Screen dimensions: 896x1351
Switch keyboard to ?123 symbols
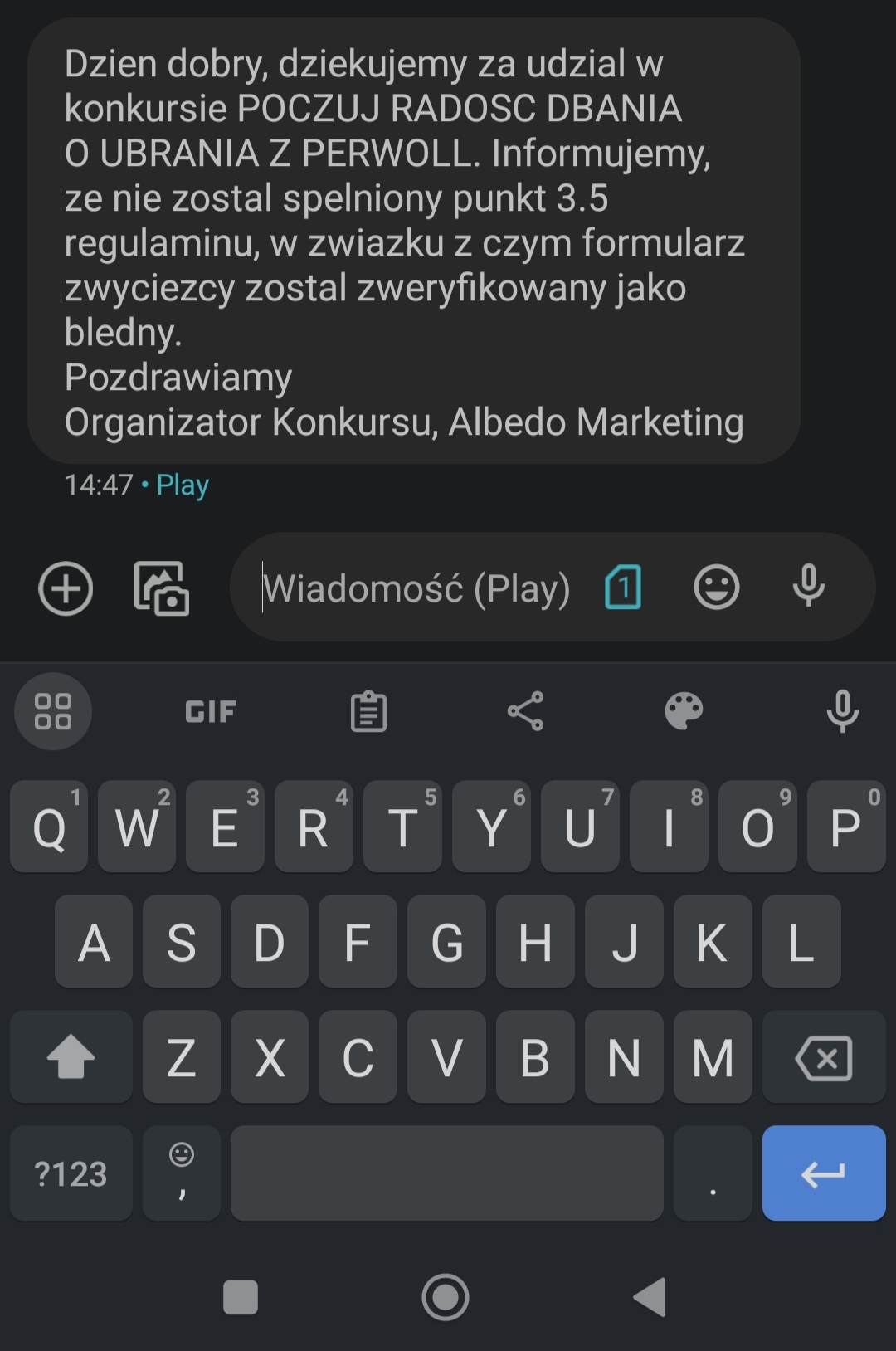pos(71,1173)
